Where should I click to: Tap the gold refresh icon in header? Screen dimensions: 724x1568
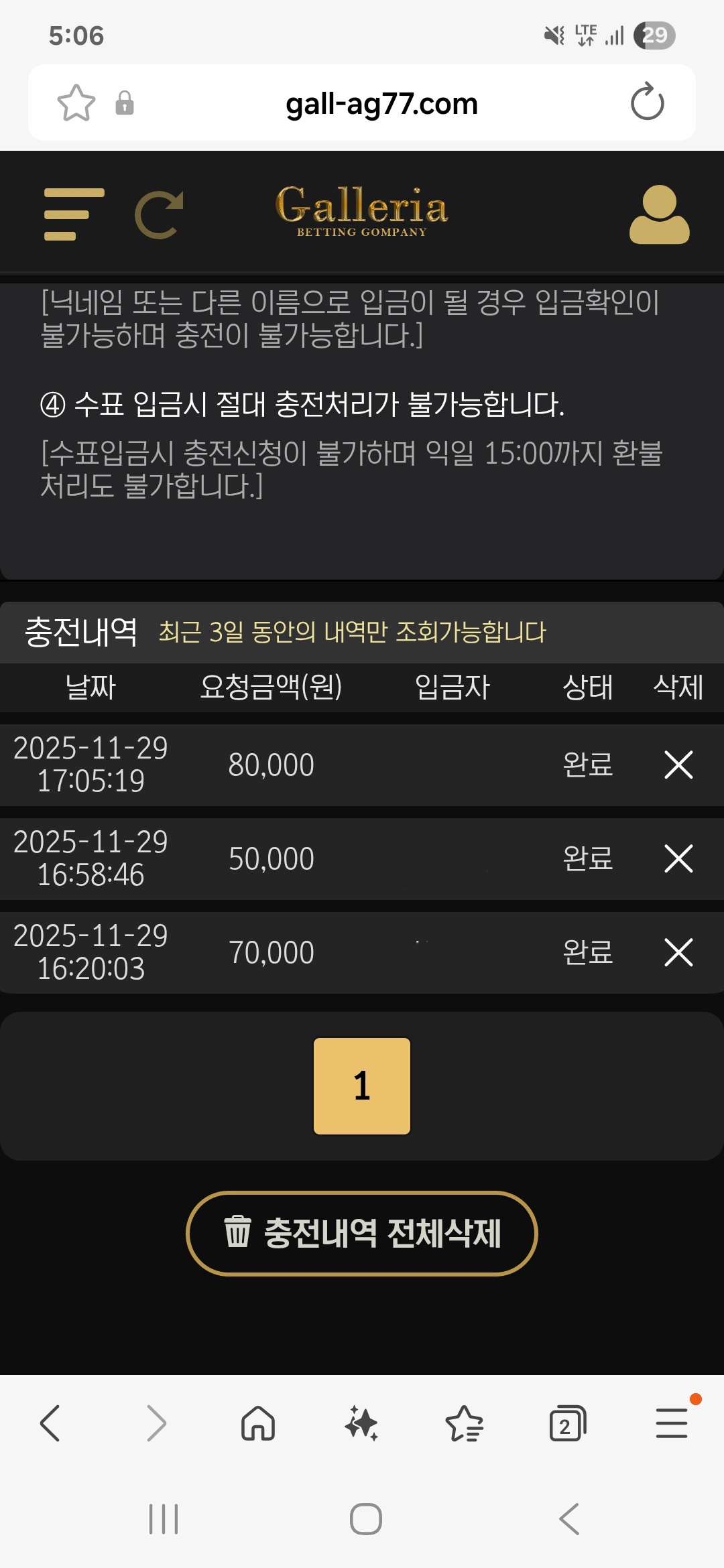coord(160,214)
